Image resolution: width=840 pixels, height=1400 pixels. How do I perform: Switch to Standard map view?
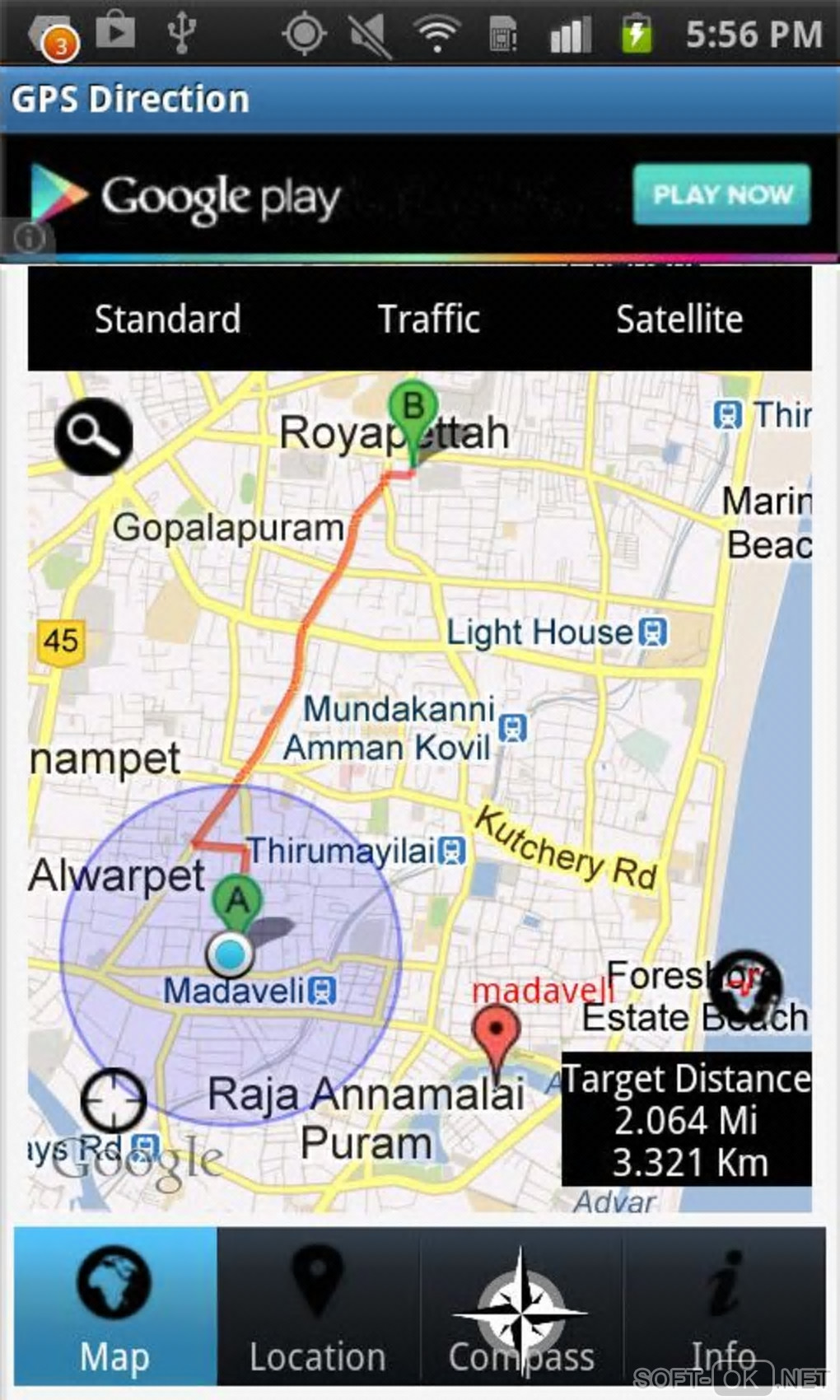(x=167, y=320)
